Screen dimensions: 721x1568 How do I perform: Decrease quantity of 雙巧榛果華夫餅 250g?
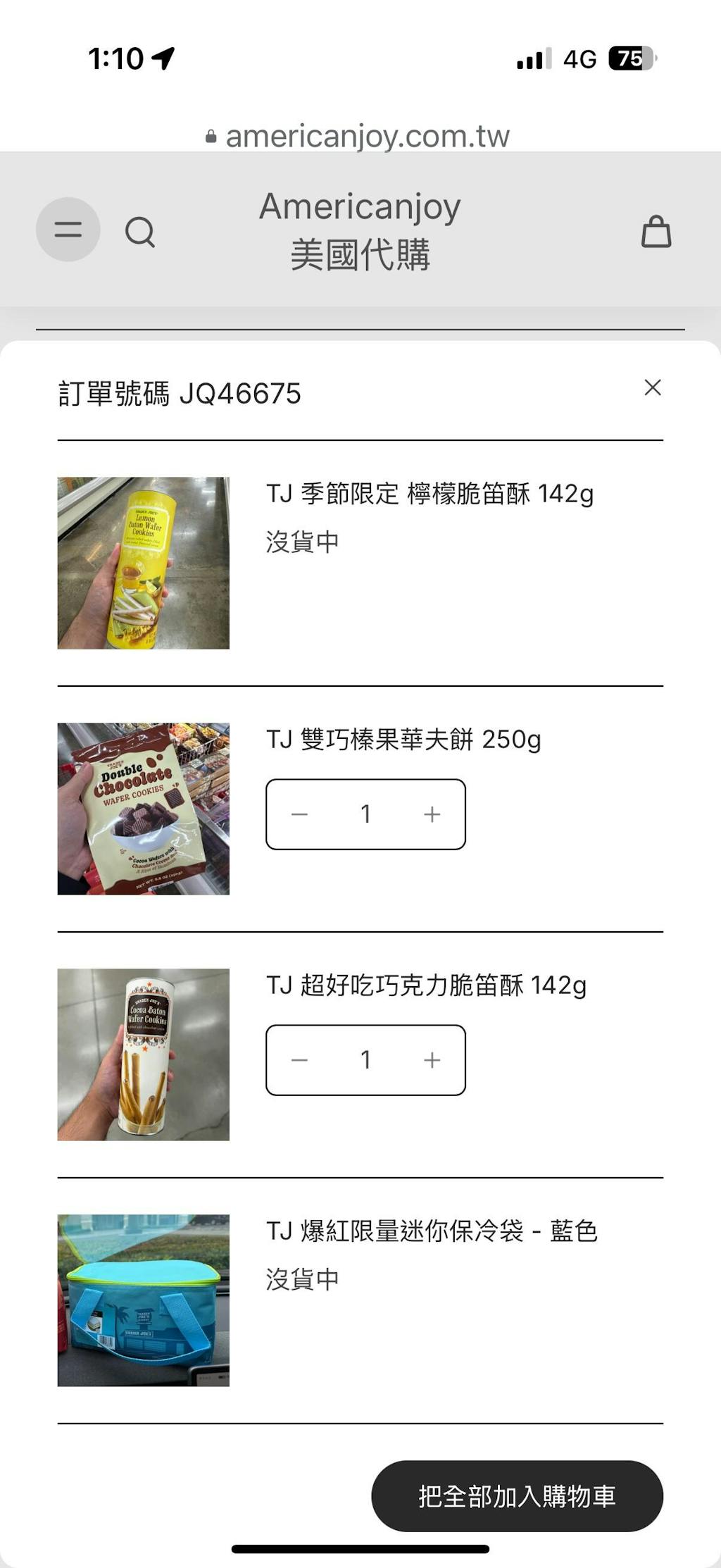pos(300,814)
